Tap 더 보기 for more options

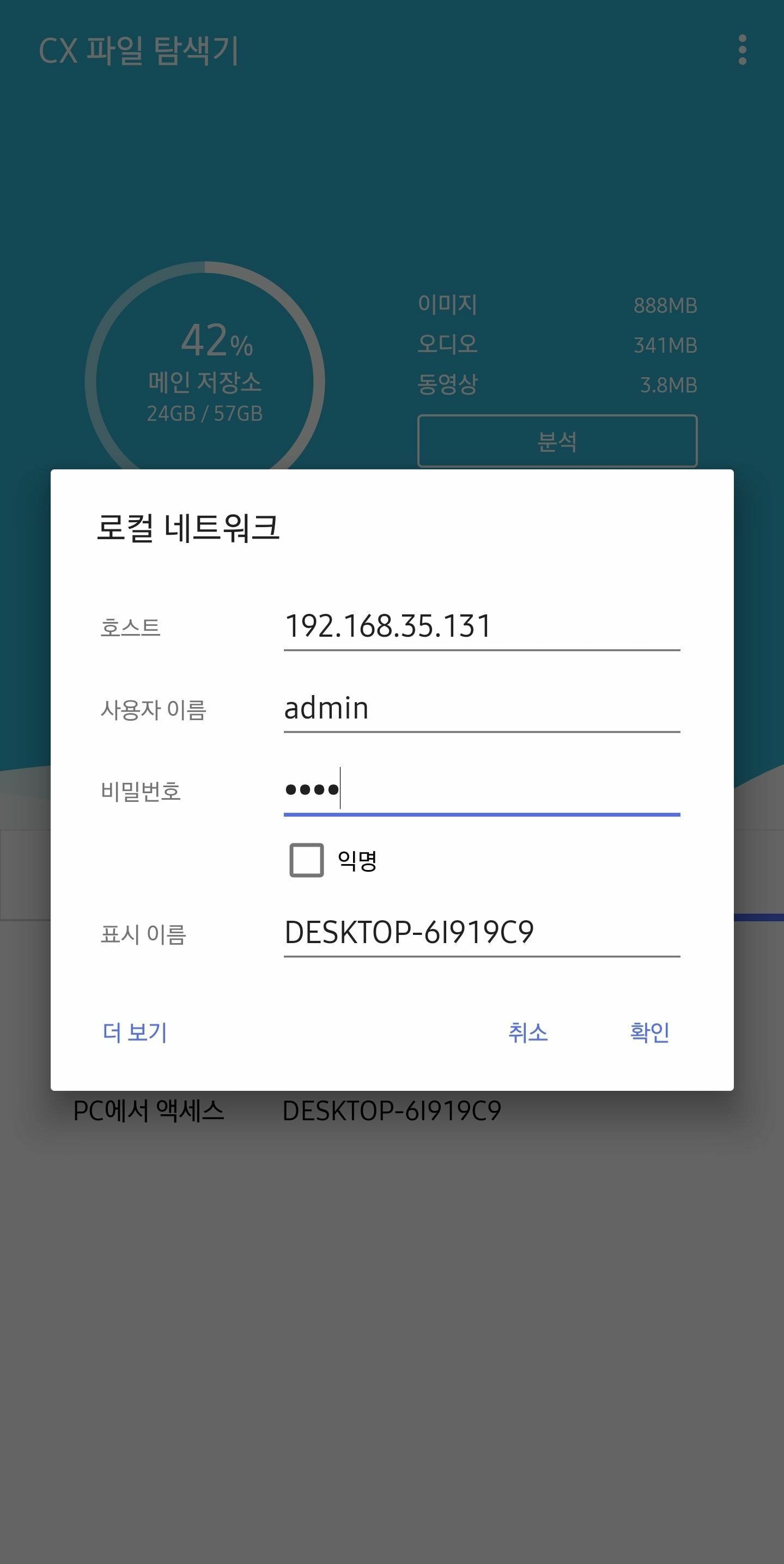point(135,1032)
